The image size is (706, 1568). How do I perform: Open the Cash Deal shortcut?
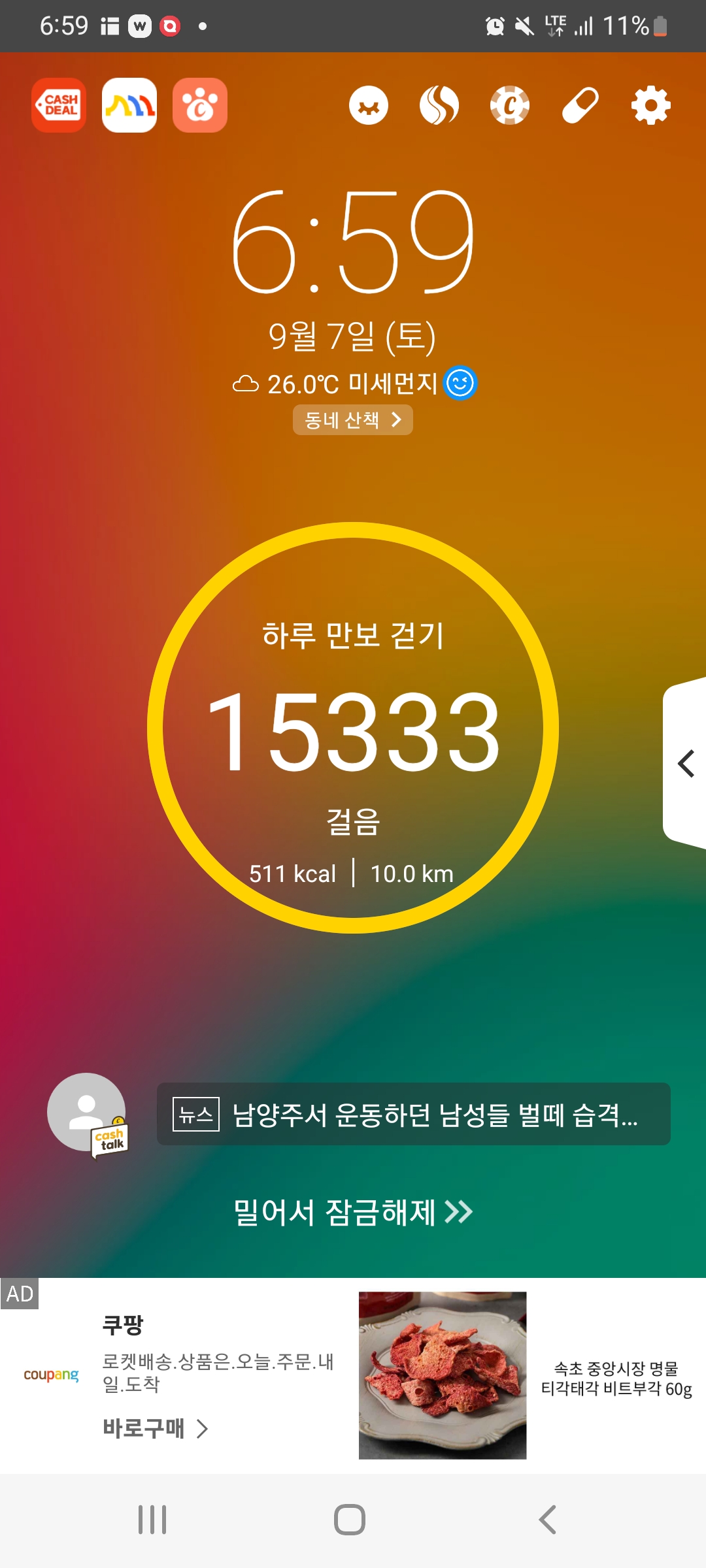(x=59, y=105)
